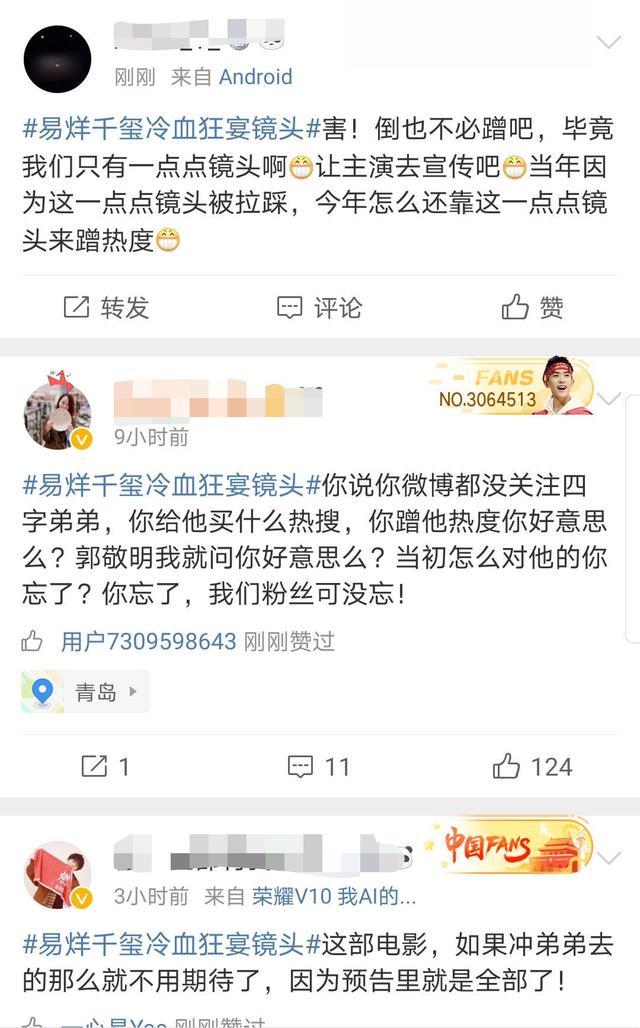Open the first post author's dark avatar
Image resolution: width=640 pixels, height=1028 pixels.
pos(57,60)
